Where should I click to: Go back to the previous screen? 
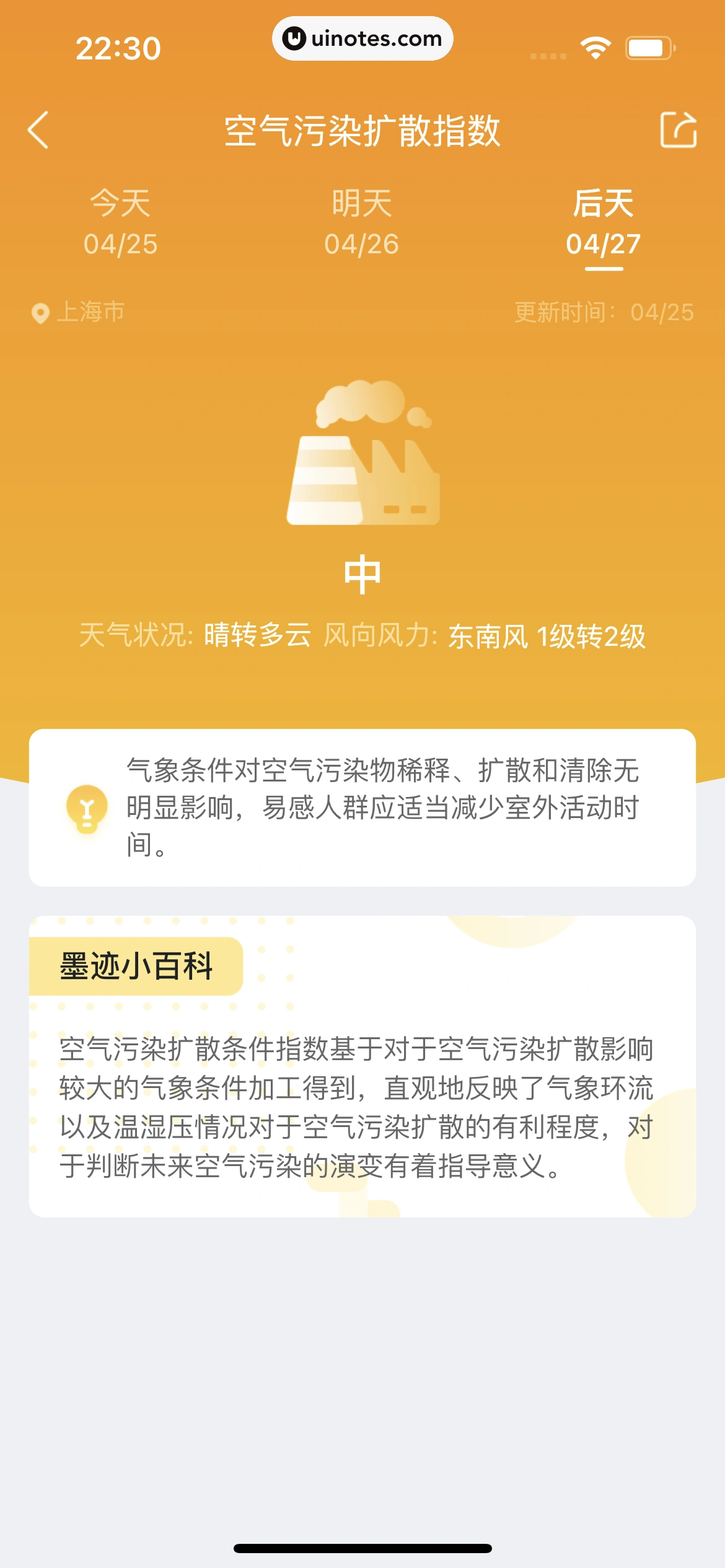(38, 130)
